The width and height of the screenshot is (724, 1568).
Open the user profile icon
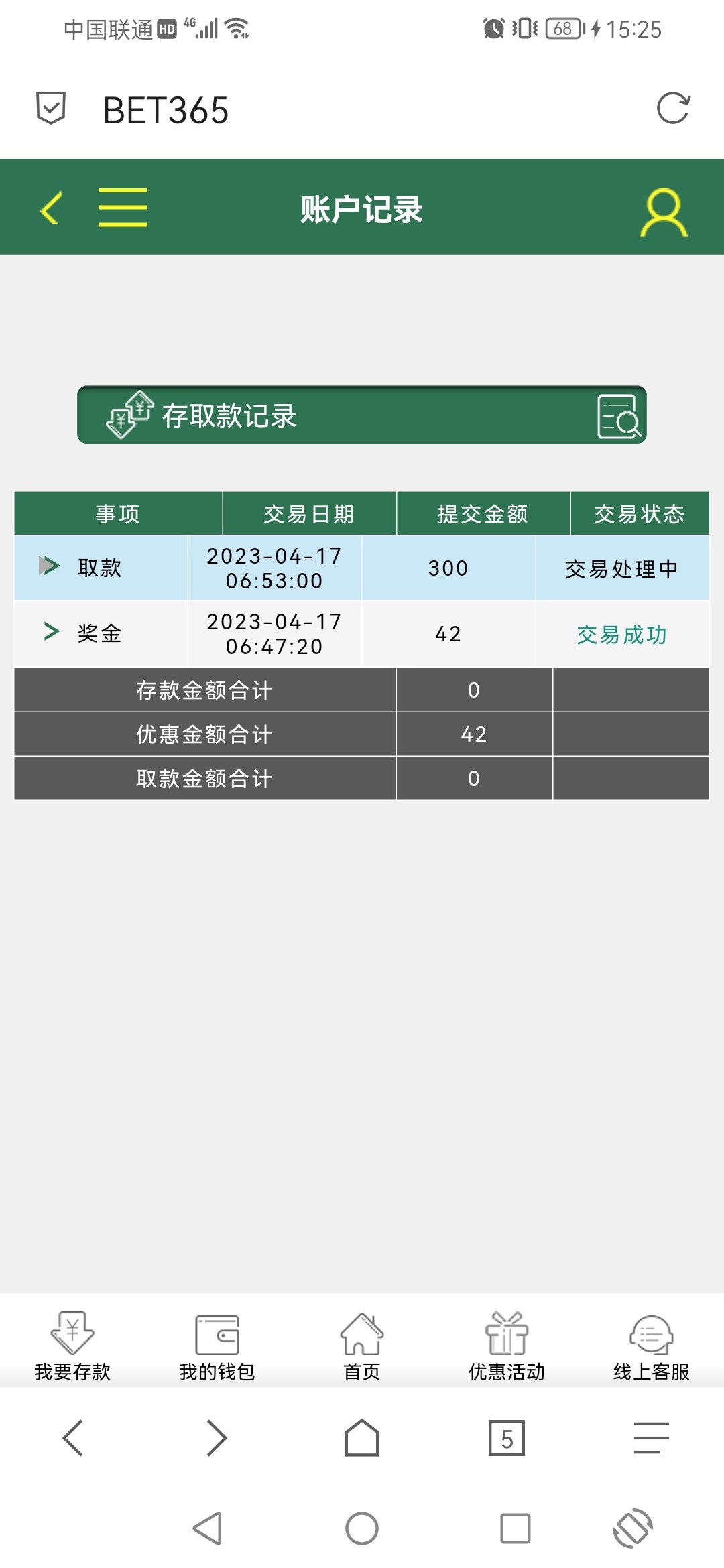point(663,212)
